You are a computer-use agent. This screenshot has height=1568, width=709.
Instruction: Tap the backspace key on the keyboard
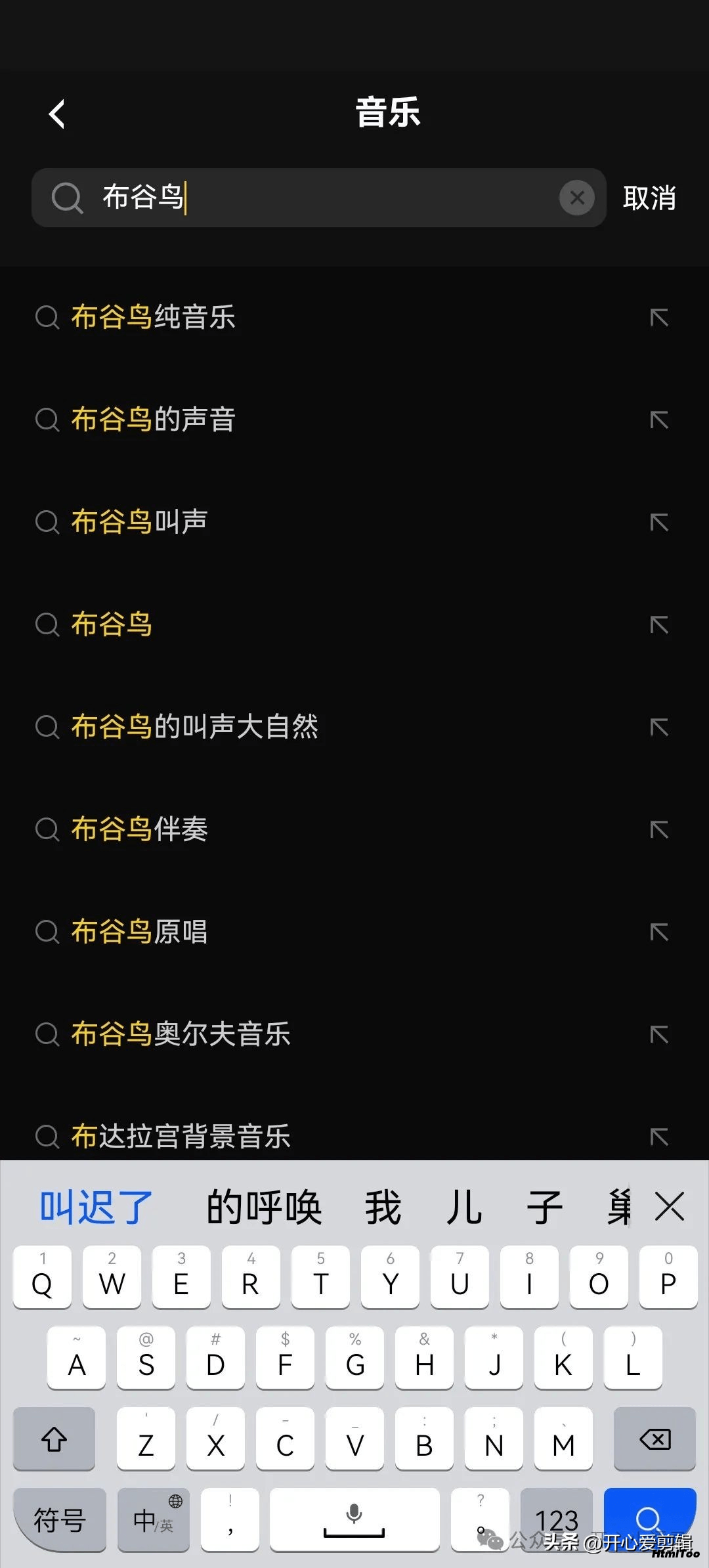655,1439
